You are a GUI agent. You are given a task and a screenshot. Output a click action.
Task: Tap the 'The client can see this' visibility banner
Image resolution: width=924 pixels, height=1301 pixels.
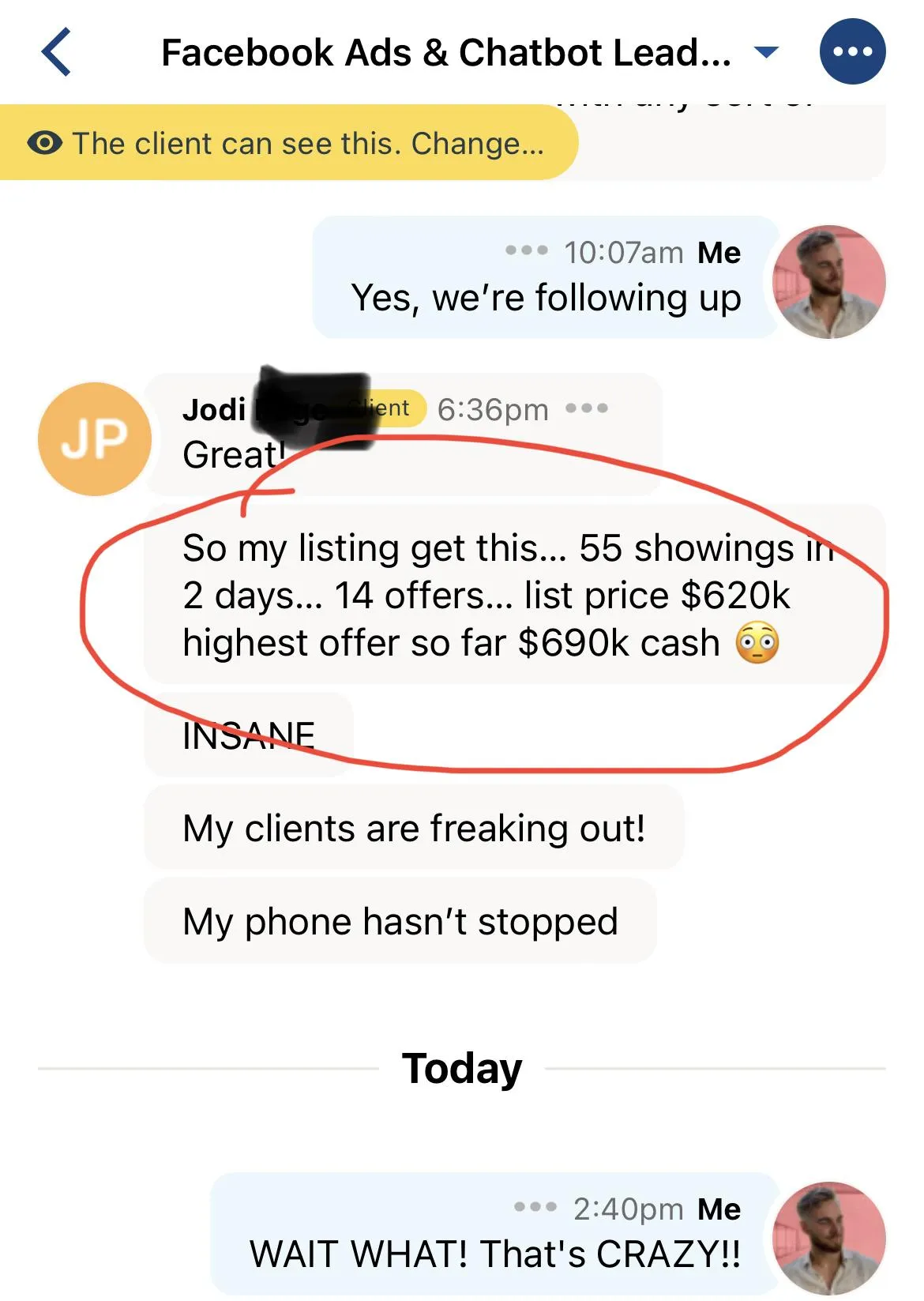(x=288, y=143)
